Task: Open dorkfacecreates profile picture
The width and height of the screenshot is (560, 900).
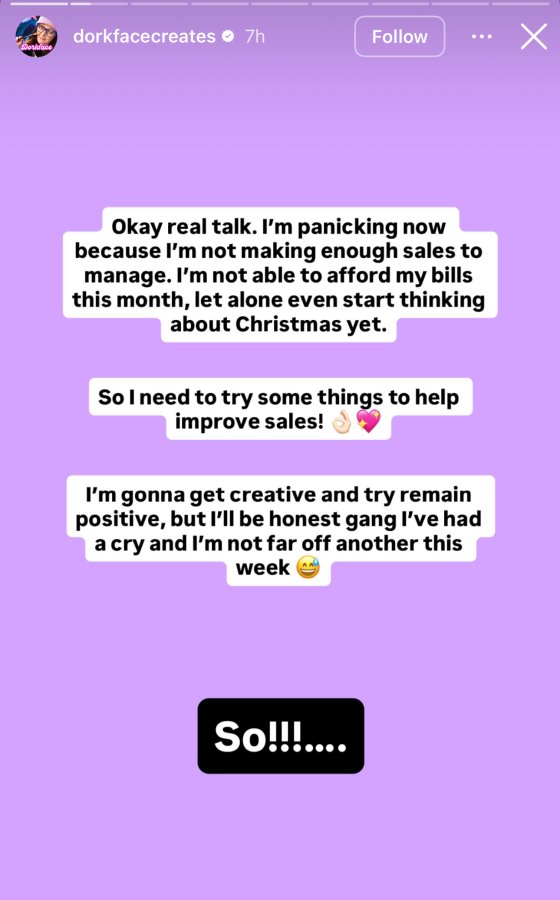Action: (x=36, y=37)
